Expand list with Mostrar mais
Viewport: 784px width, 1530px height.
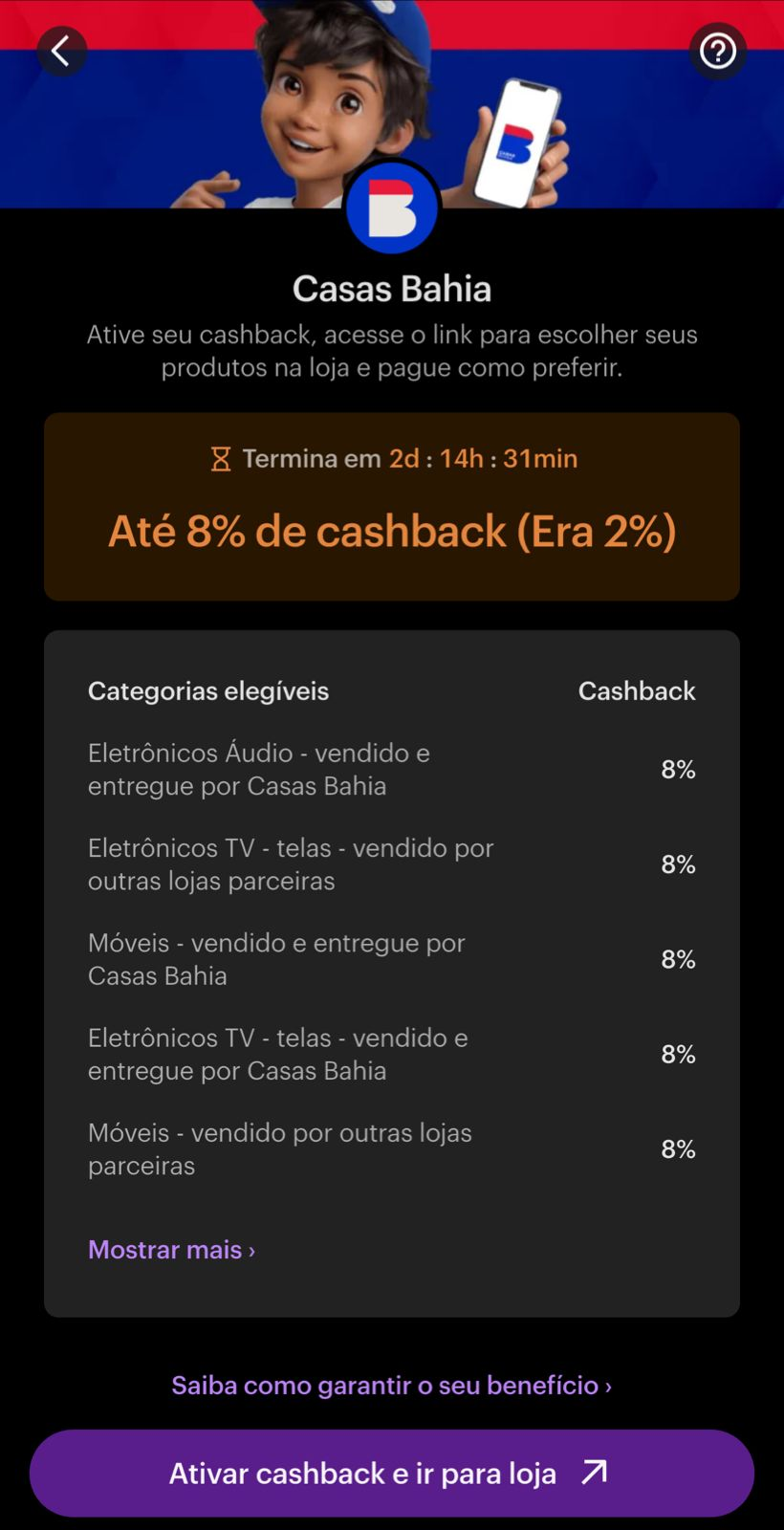click(171, 1249)
